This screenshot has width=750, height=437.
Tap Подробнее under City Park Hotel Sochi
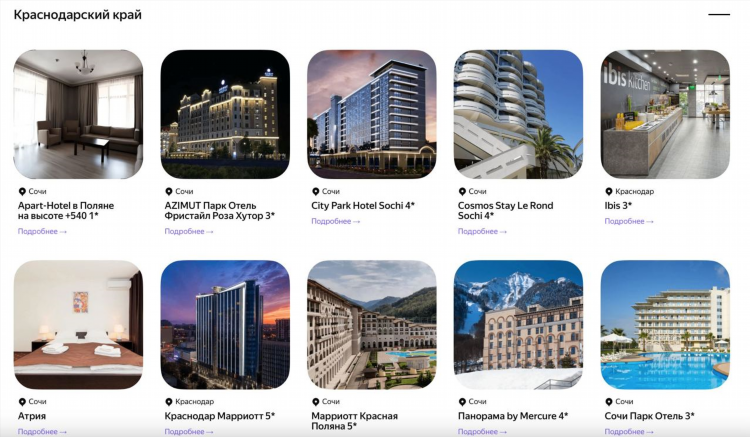(x=335, y=221)
